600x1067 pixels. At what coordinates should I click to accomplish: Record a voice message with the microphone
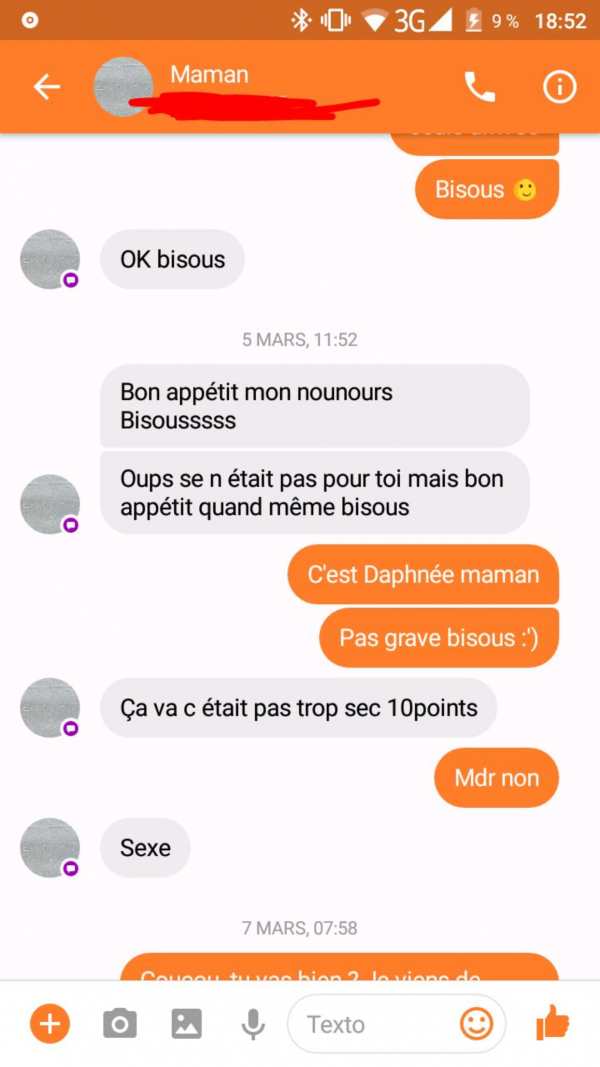[253, 1024]
